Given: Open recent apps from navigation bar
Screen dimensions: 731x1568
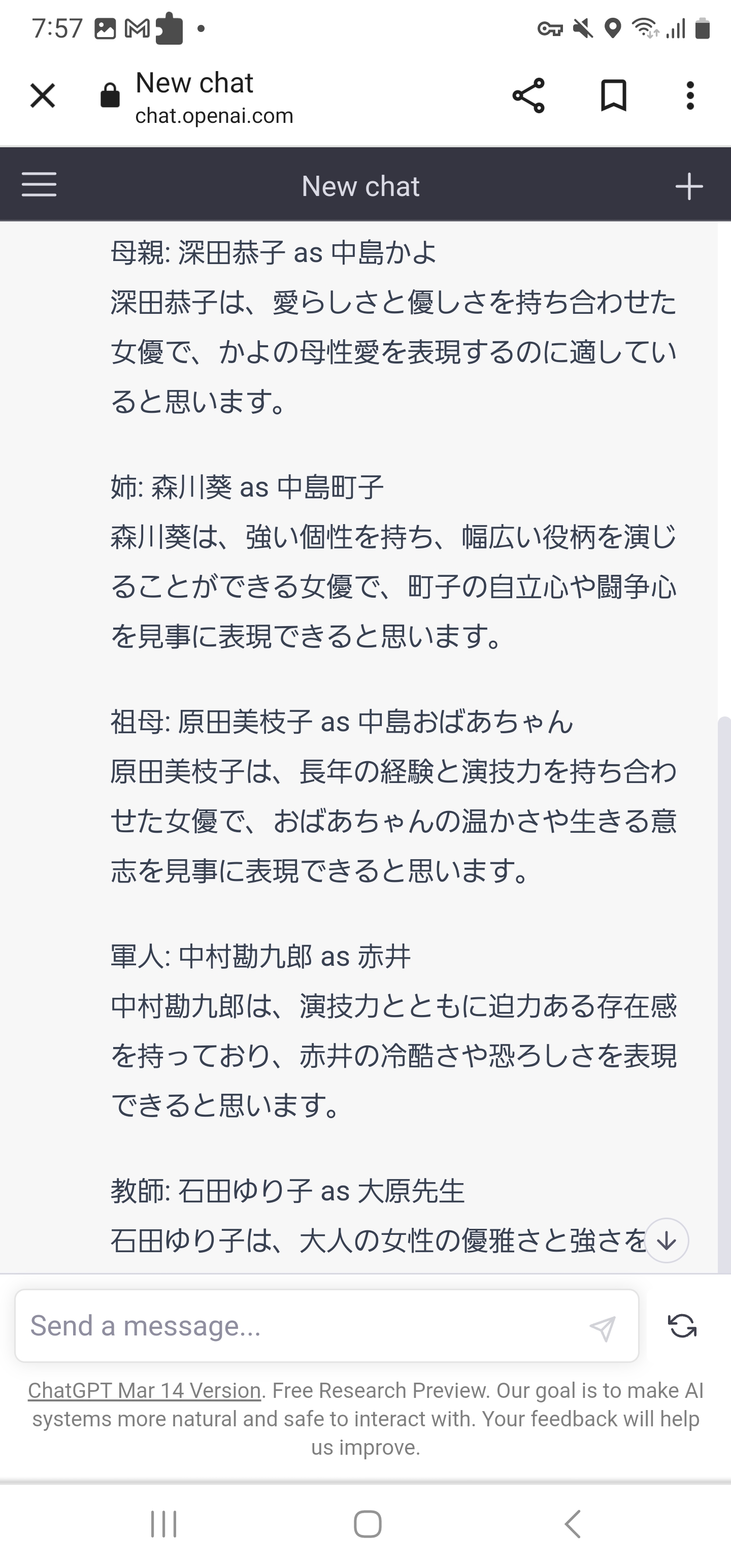Looking at the screenshot, I should 163,1524.
